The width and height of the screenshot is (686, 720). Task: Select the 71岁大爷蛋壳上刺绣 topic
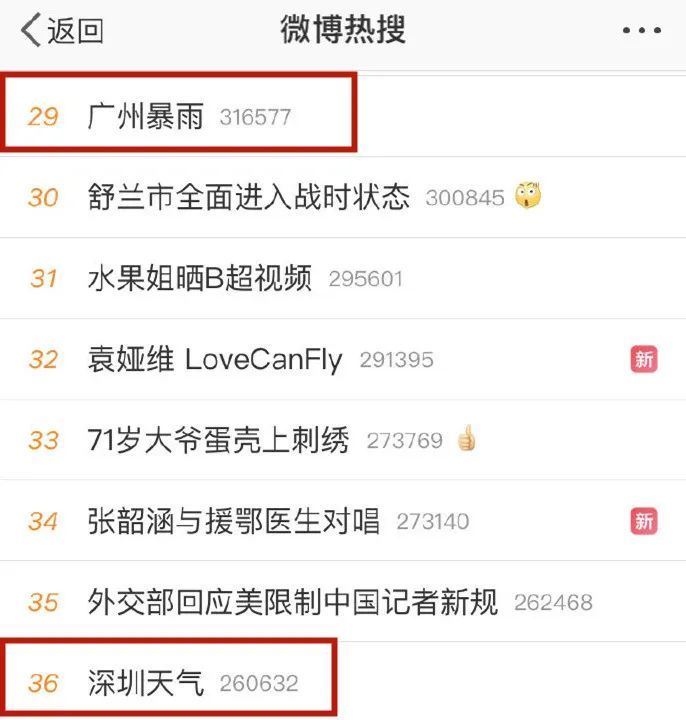pos(218,440)
